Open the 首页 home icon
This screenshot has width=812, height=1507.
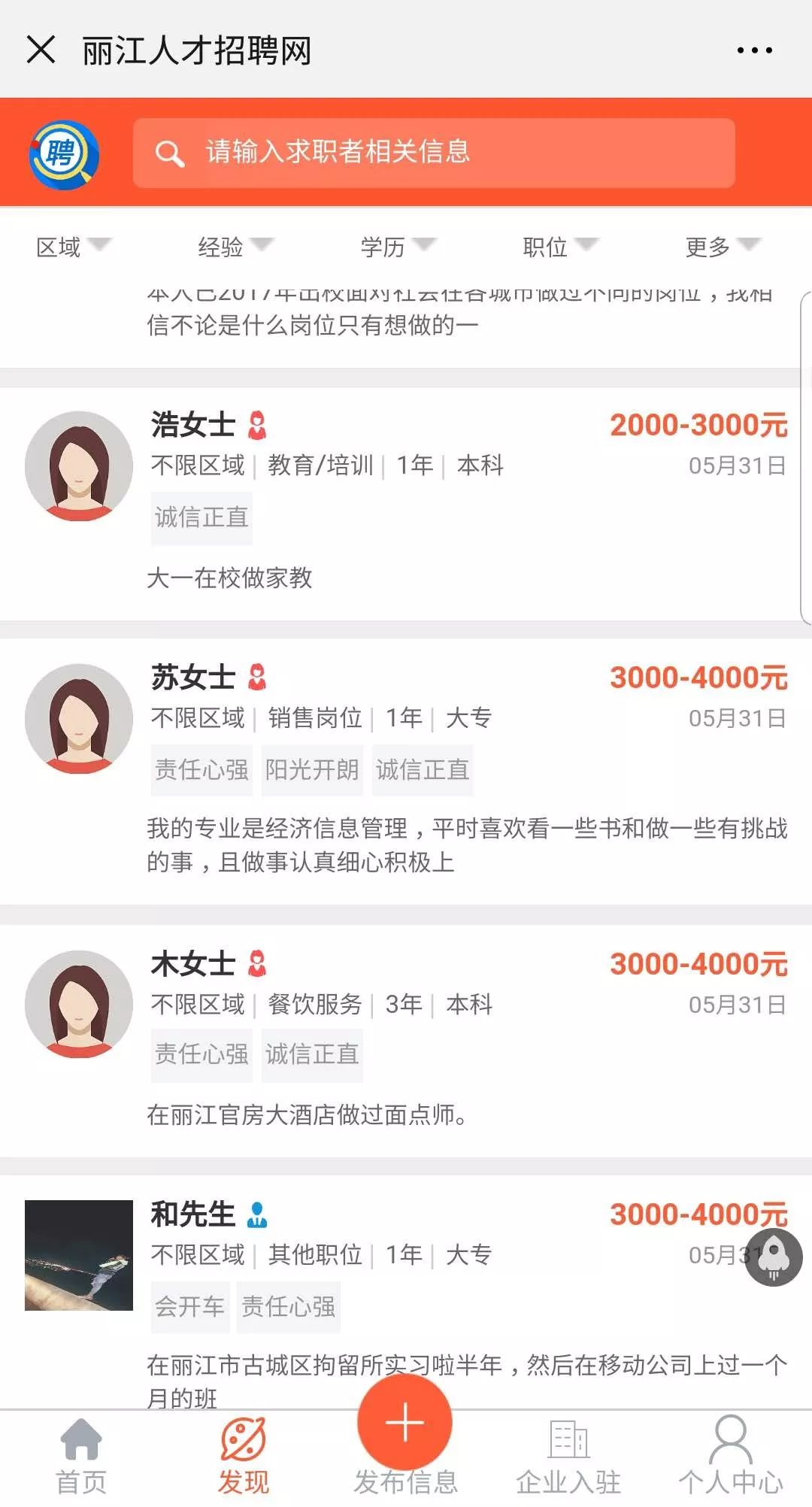(80, 1440)
